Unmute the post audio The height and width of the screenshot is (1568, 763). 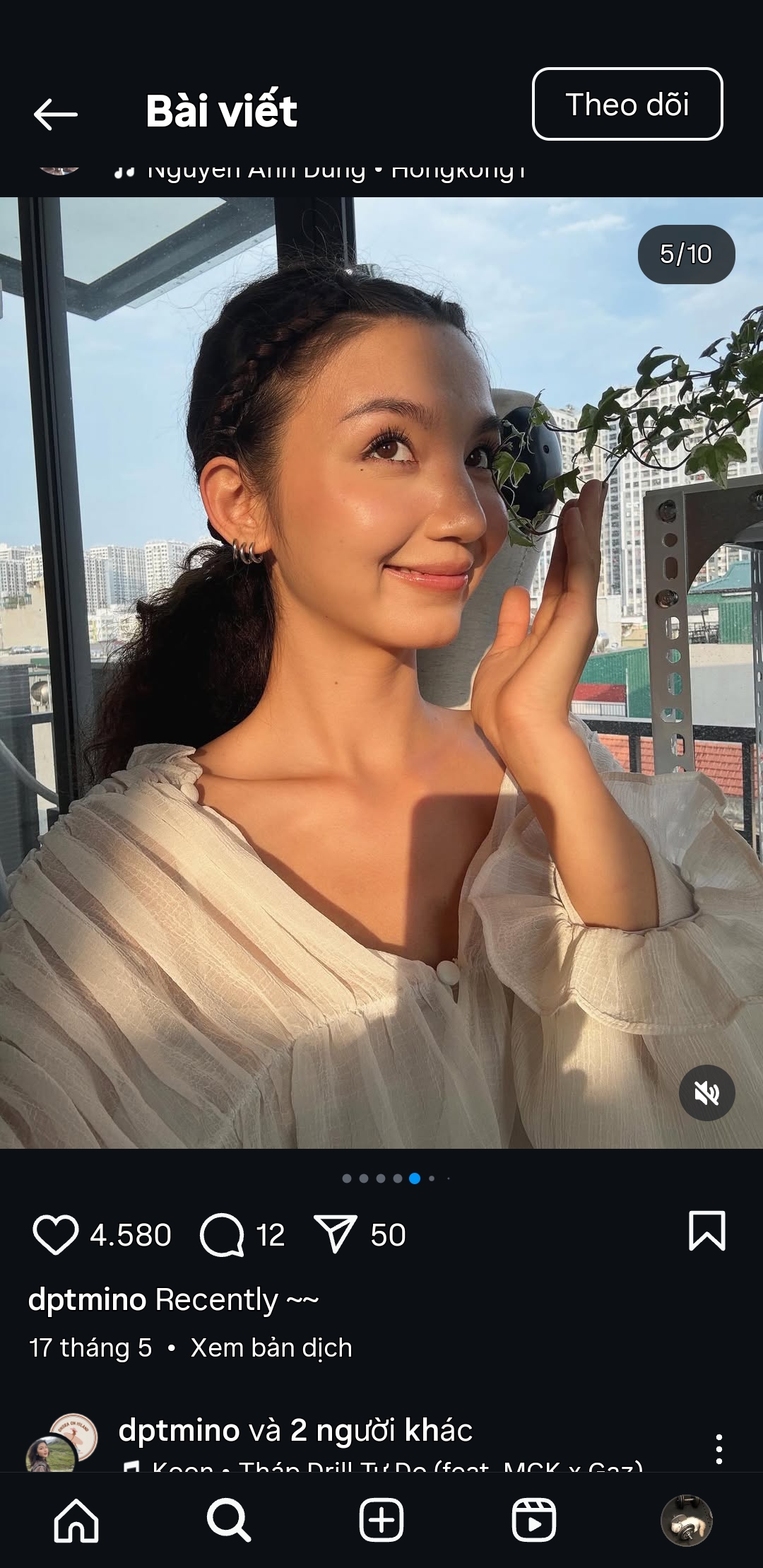tap(706, 1093)
